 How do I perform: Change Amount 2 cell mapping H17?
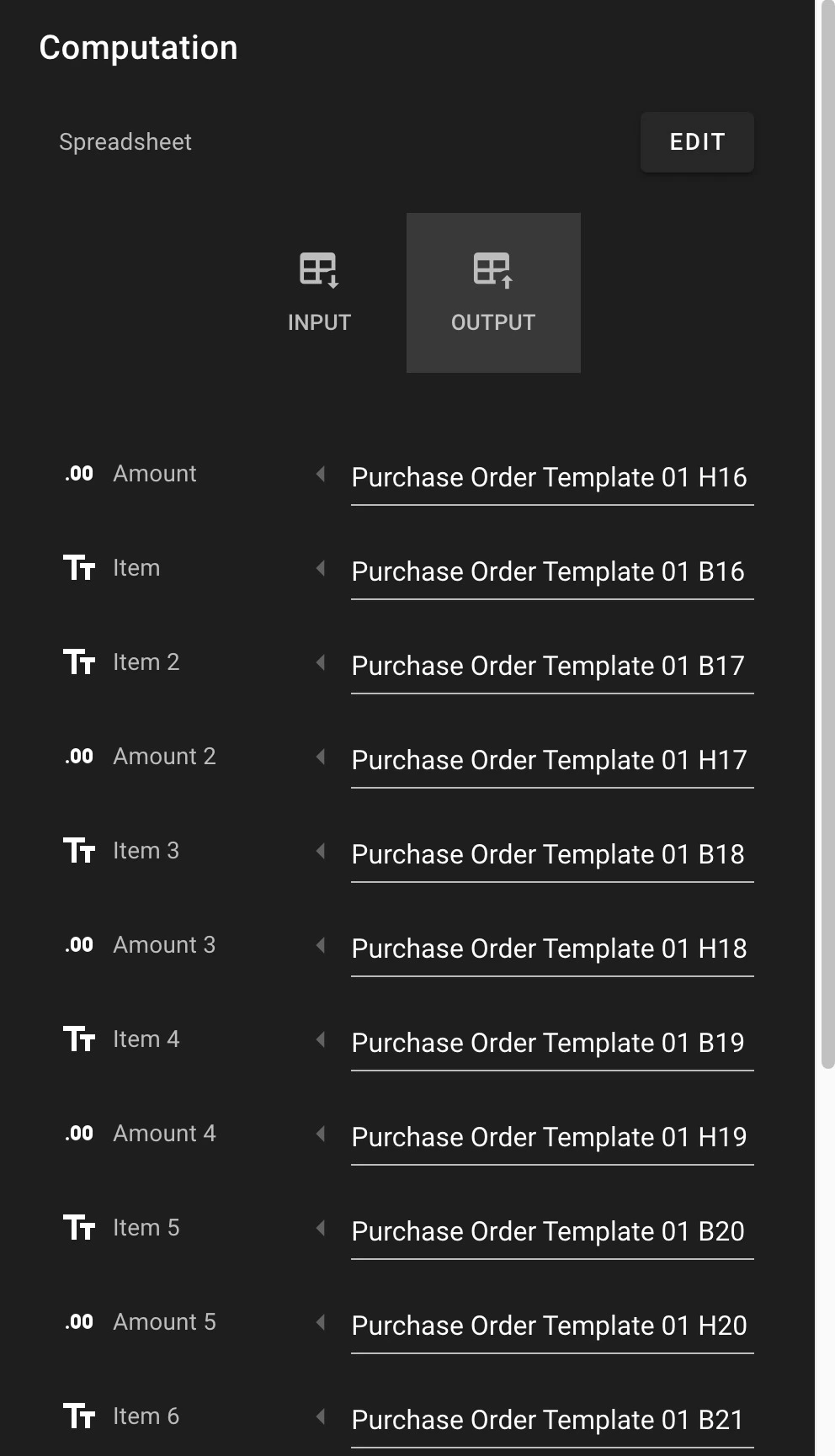(x=551, y=760)
